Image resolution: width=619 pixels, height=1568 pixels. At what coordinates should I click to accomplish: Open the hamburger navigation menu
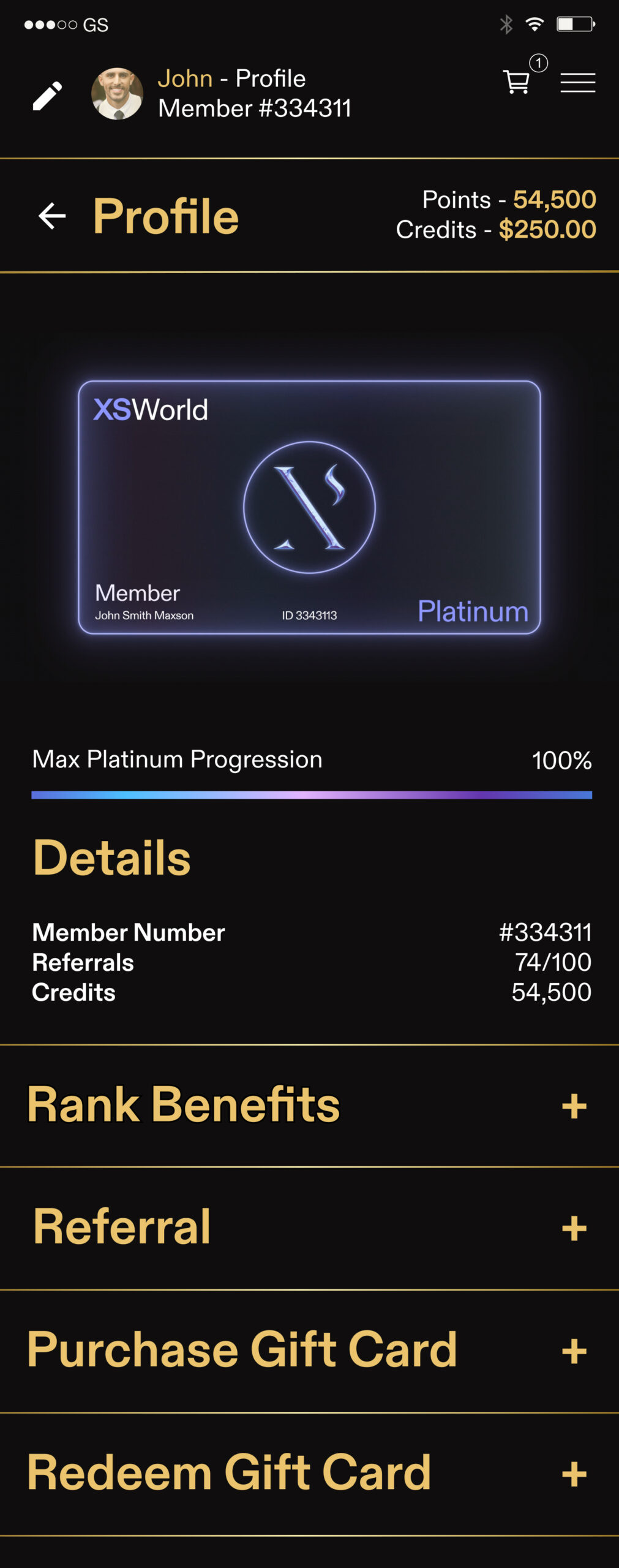577,83
